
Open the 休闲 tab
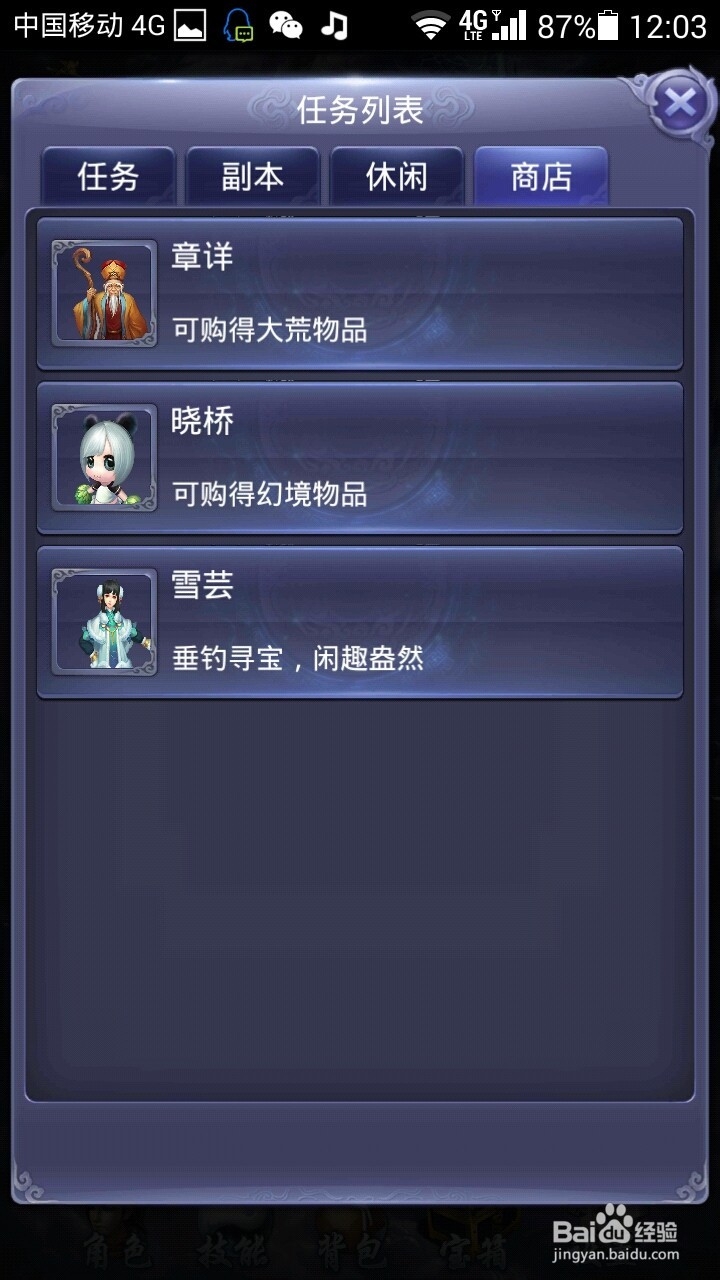point(397,175)
